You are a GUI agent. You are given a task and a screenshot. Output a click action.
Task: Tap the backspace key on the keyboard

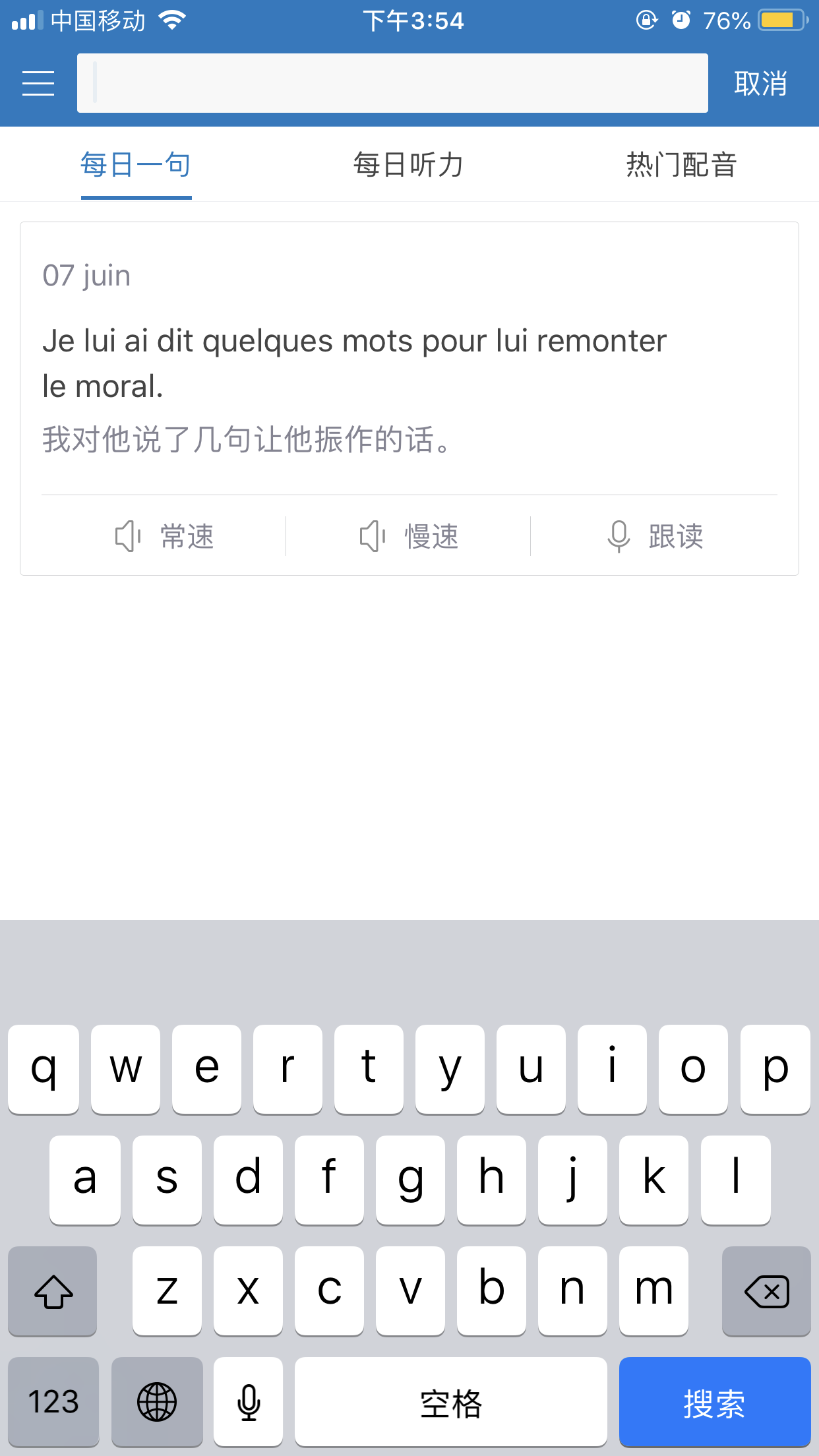point(766,1291)
